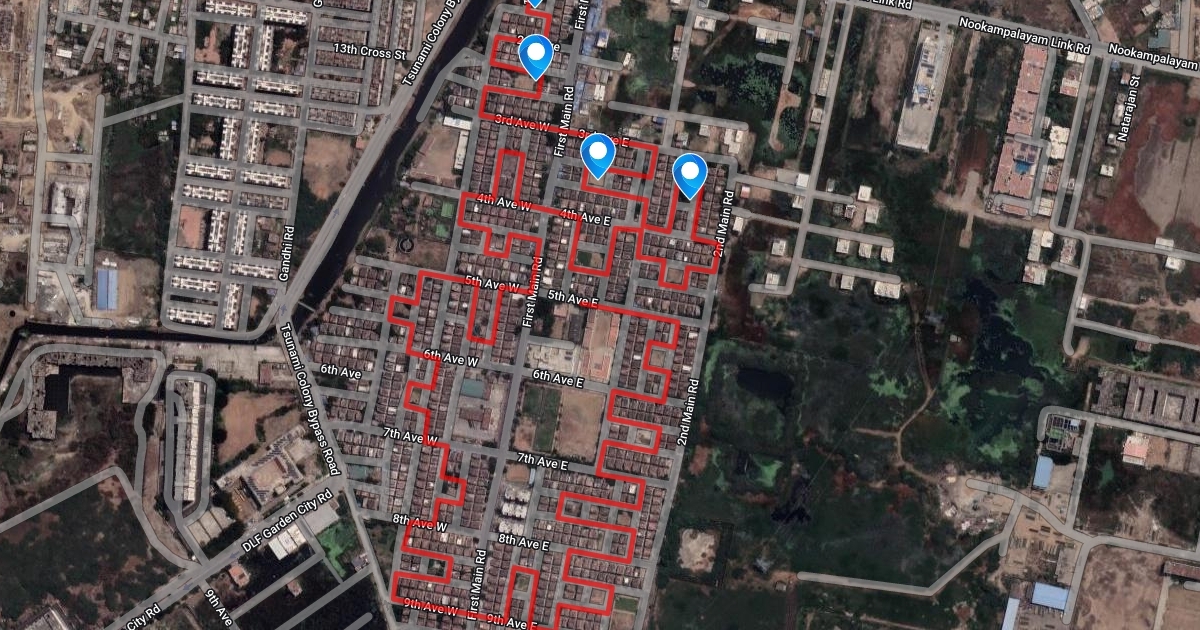Screen dimensions: 1200x630
Task: Select the map pin beside 2nd Main Rd
Action: pos(690,175)
